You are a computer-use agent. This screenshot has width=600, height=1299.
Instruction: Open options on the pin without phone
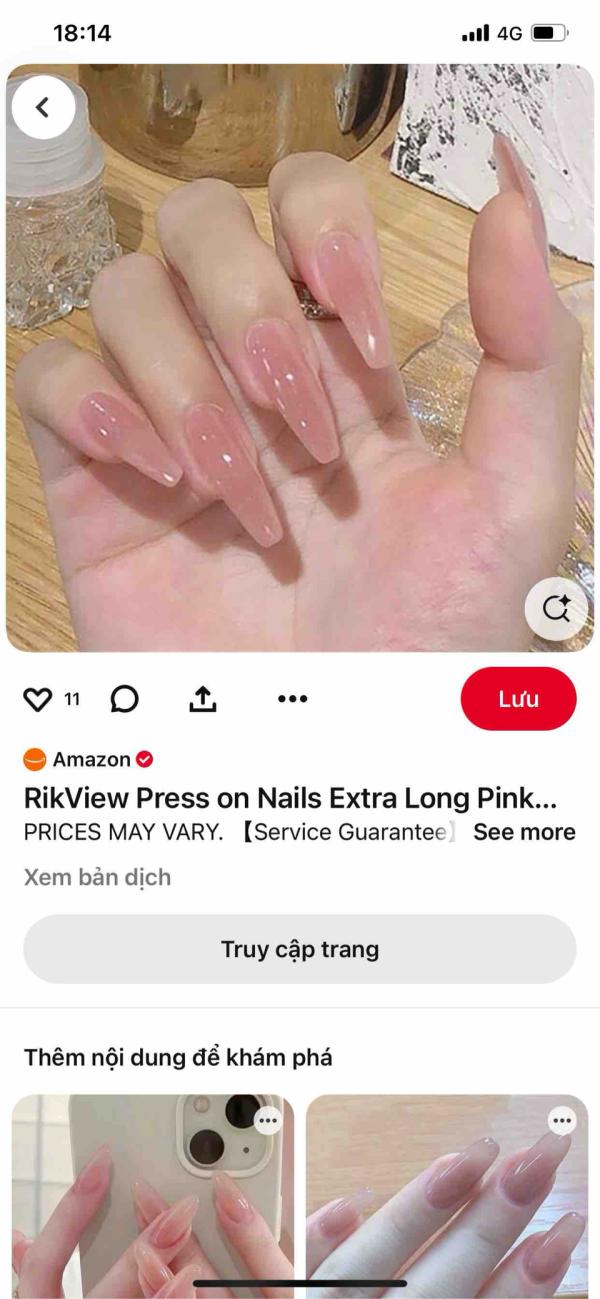pyautogui.click(x=562, y=1121)
